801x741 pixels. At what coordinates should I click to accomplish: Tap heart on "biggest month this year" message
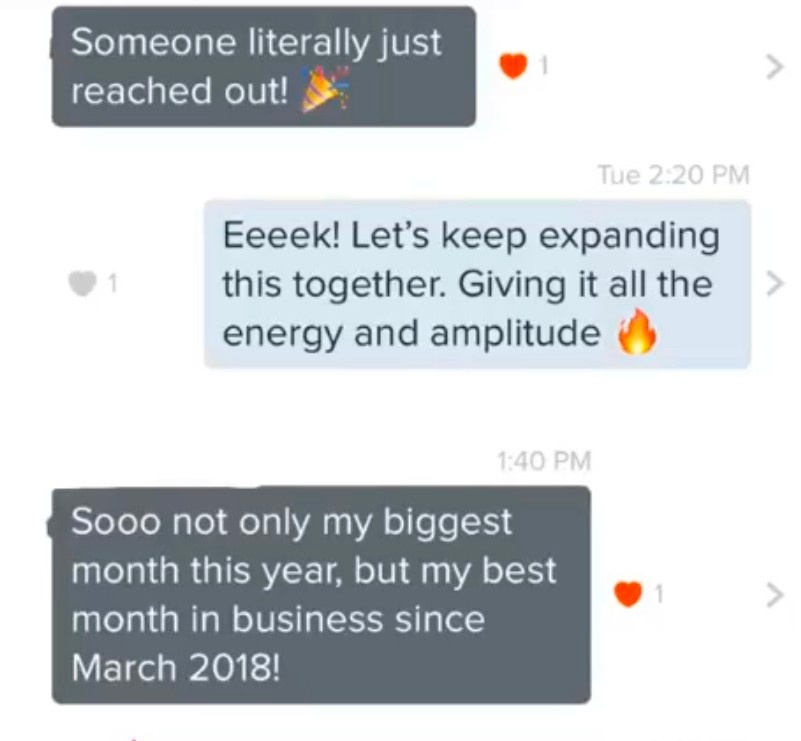[628, 595]
